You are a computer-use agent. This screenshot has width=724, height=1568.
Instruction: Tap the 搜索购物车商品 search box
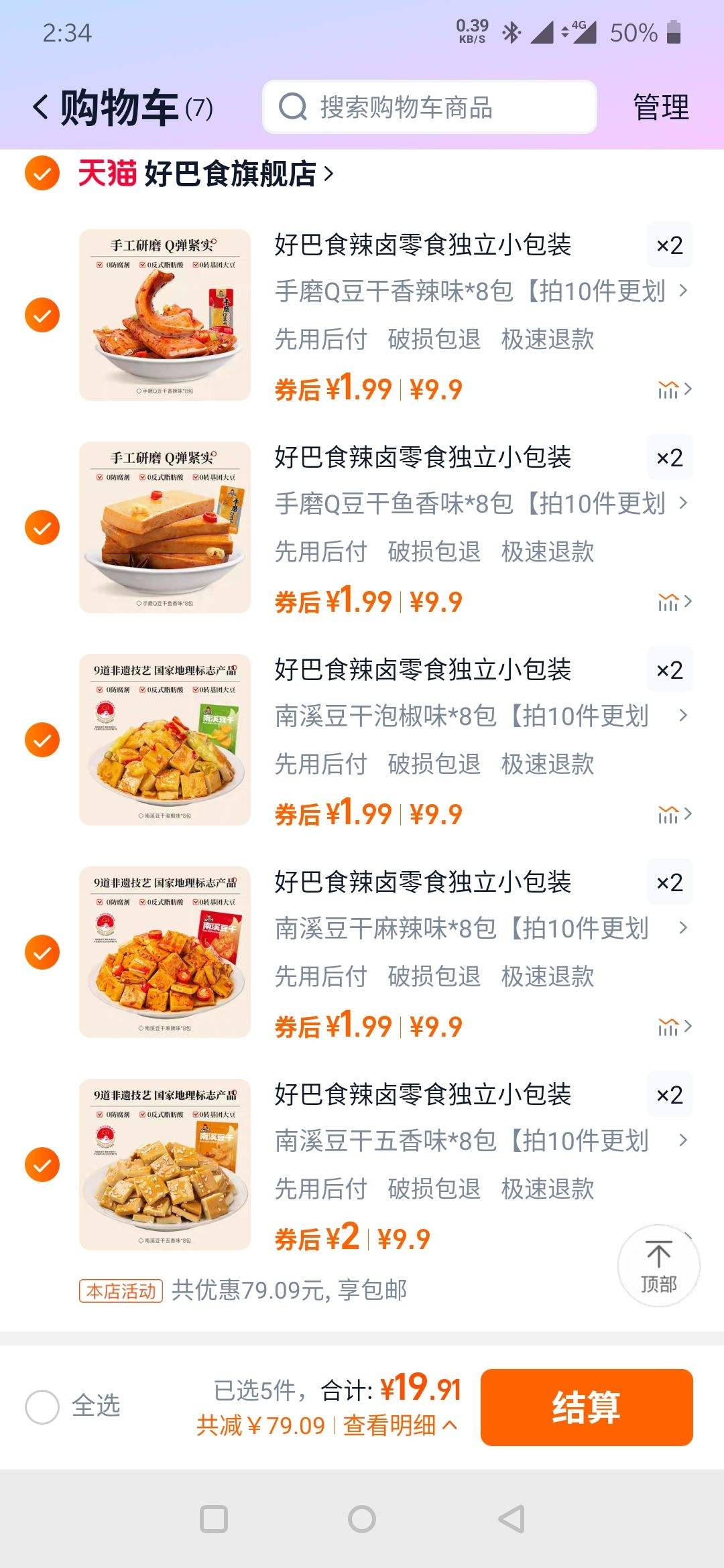pos(429,107)
